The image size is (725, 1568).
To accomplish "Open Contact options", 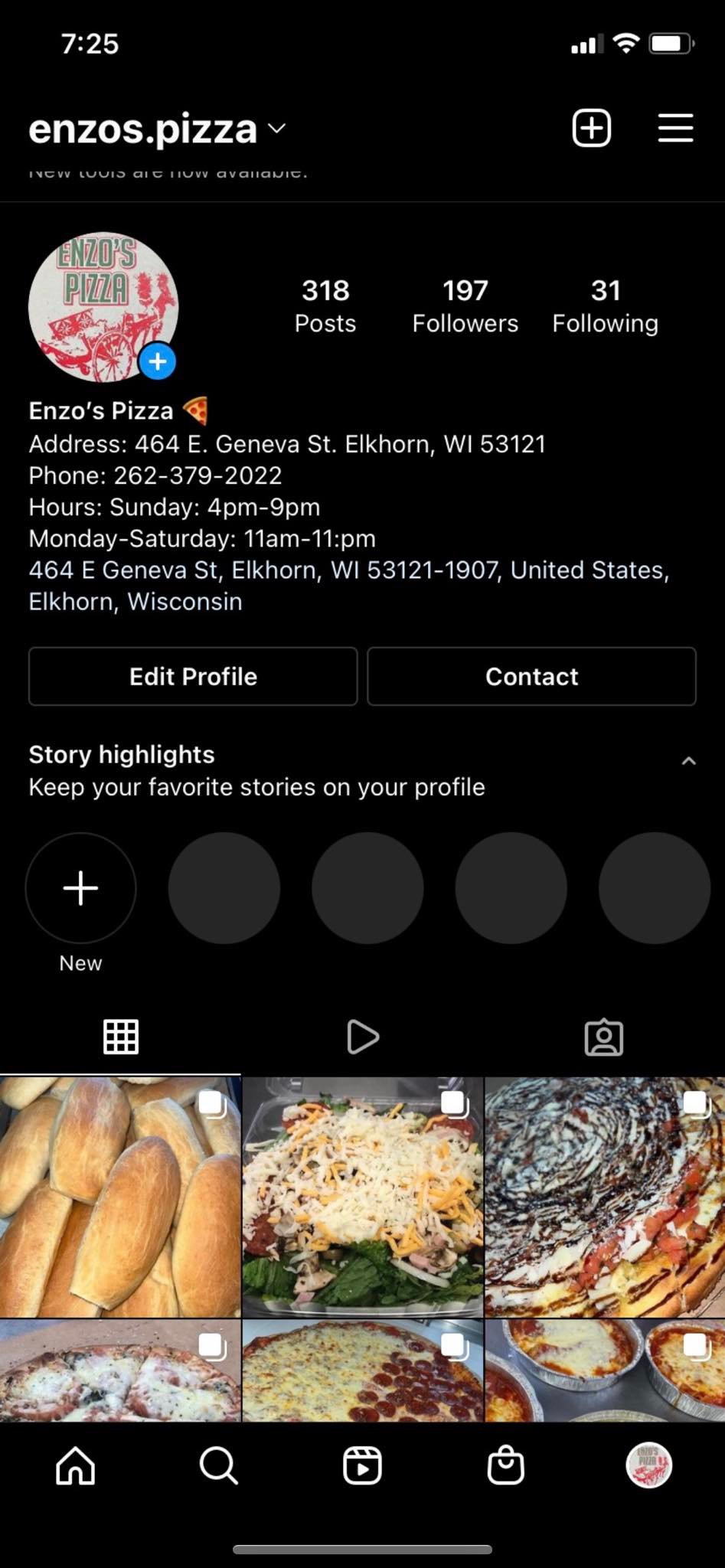I will coord(531,676).
